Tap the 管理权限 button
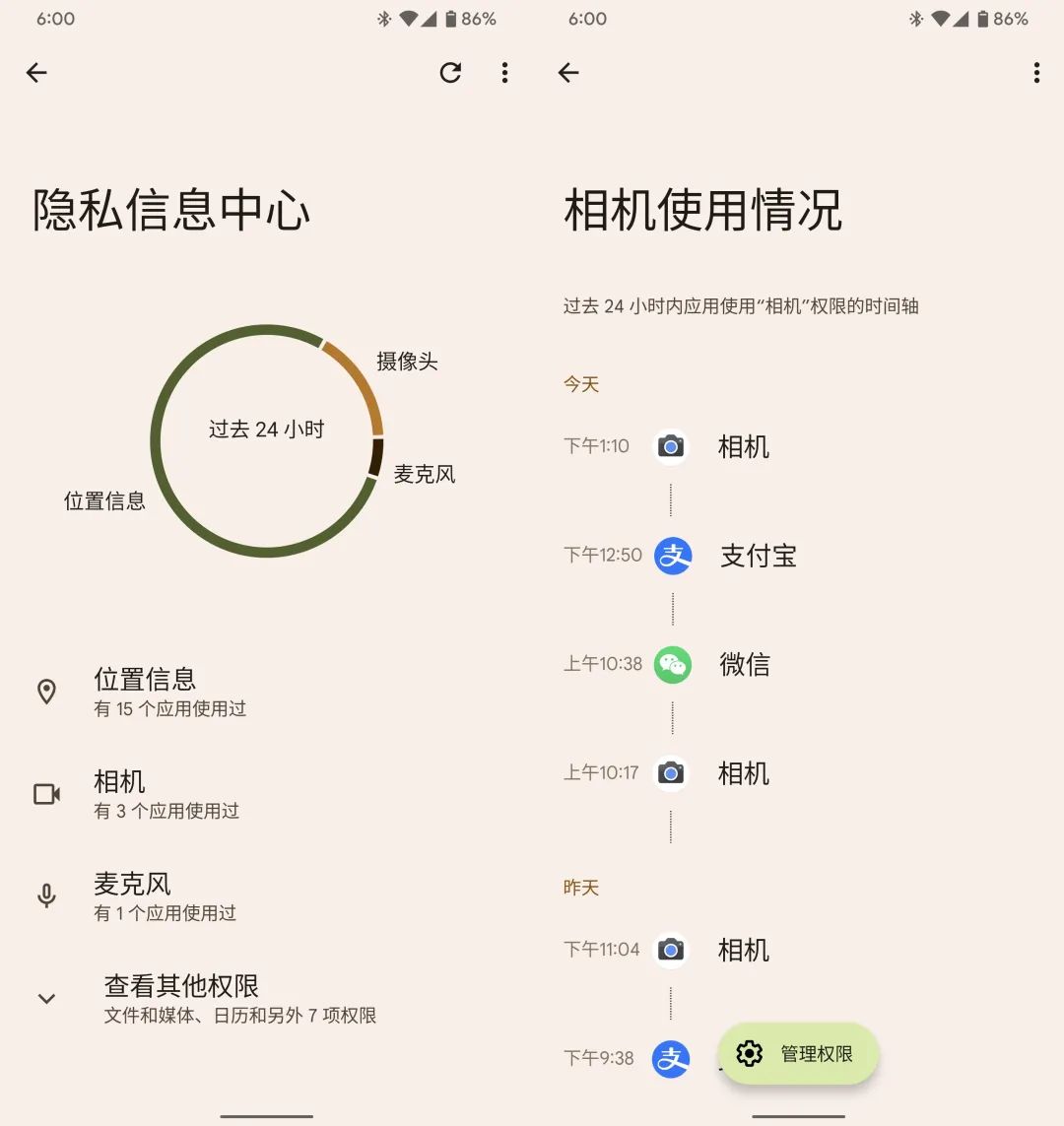Viewport: 1064px width, 1126px height. click(798, 1054)
